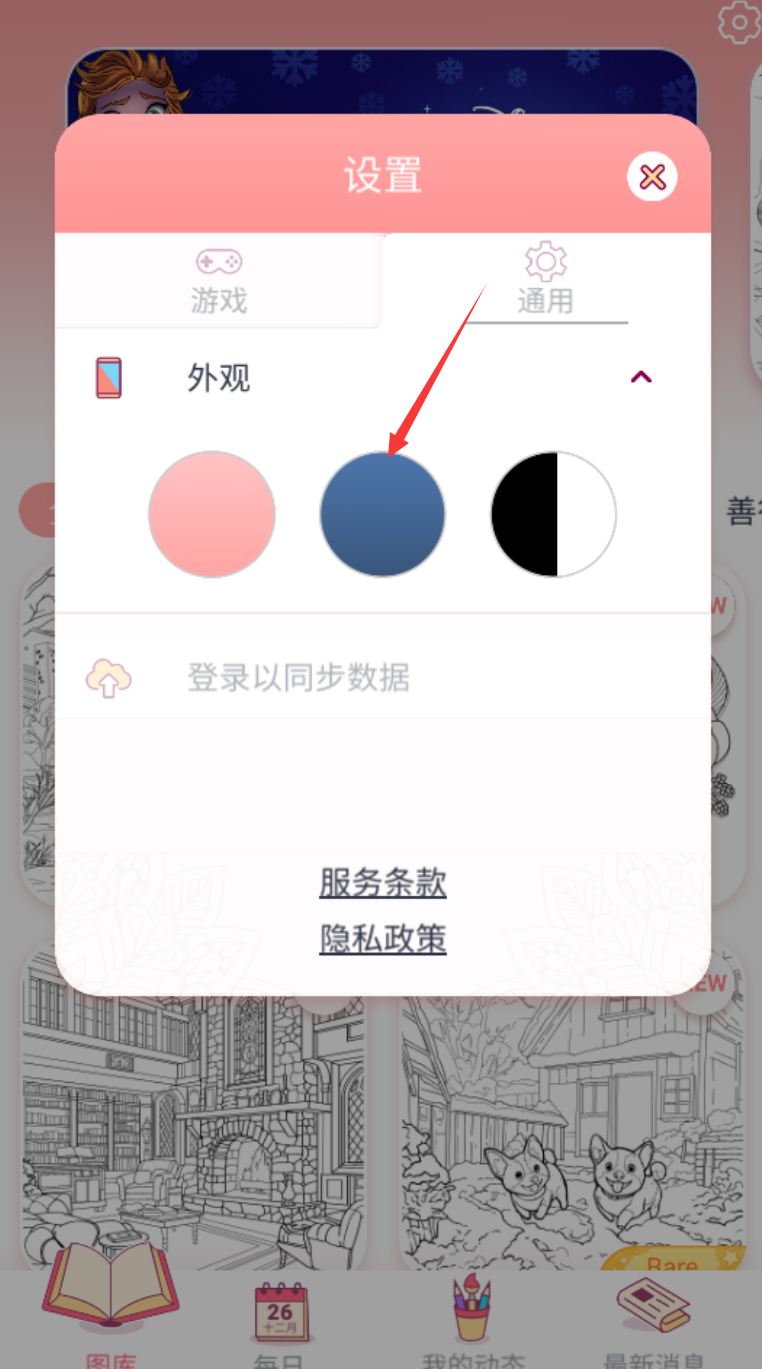Collapse the 外观 section
The height and width of the screenshot is (1369, 762).
641,377
